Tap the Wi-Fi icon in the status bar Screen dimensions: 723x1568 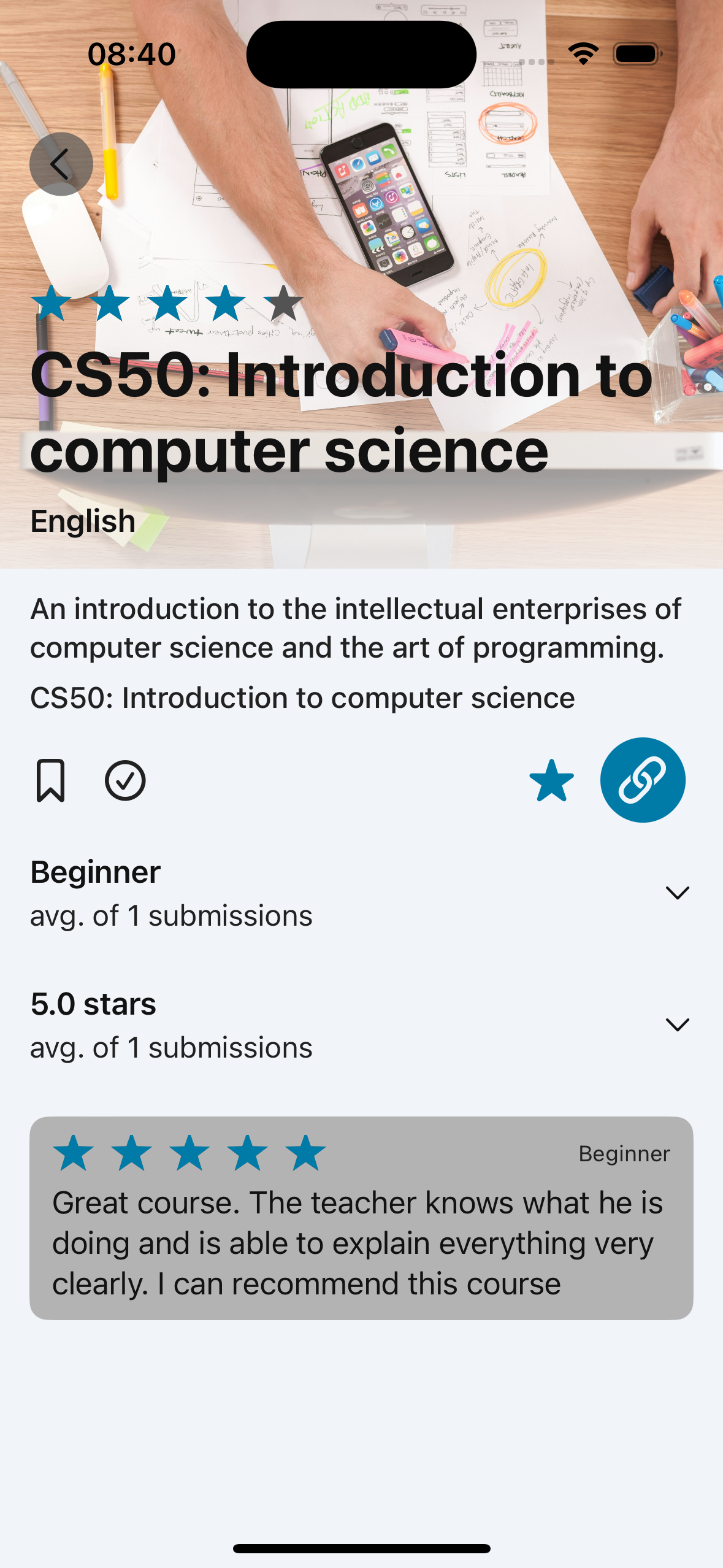pyautogui.click(x=583, y=54)
